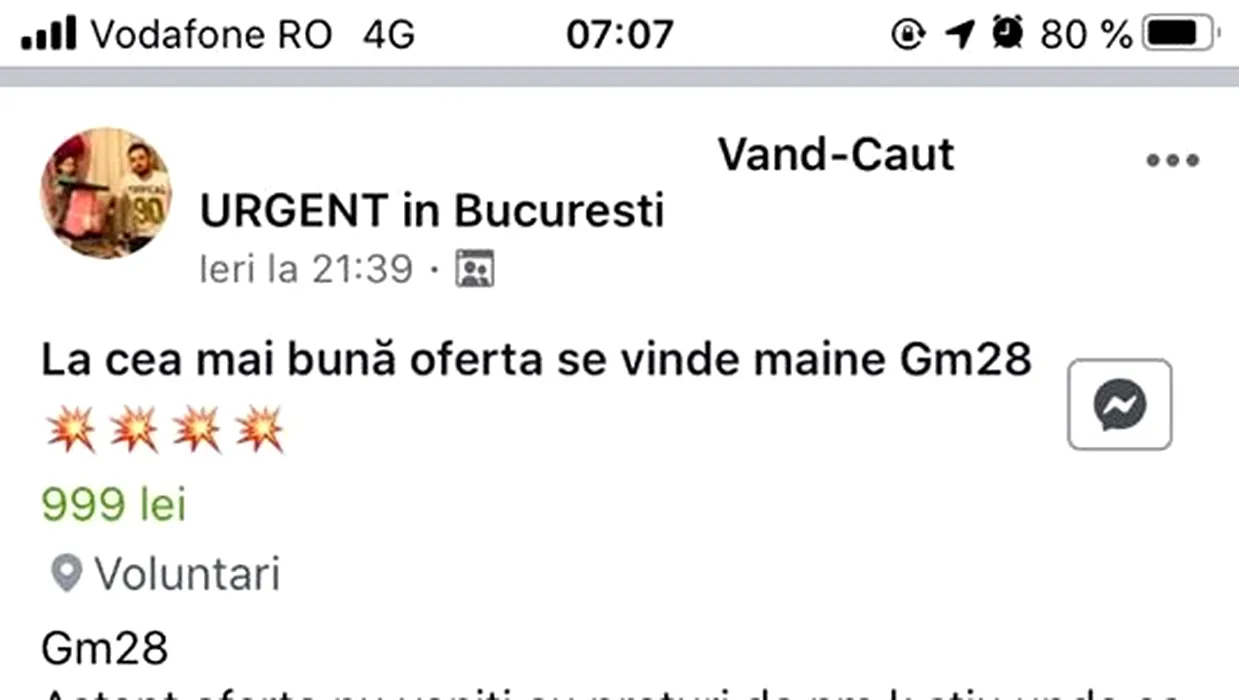Open the Vand-Caut URGENT in Bucuresti group
This screenshot has height=700, width=1239.
pyautogui.click(x=432, y=210)
